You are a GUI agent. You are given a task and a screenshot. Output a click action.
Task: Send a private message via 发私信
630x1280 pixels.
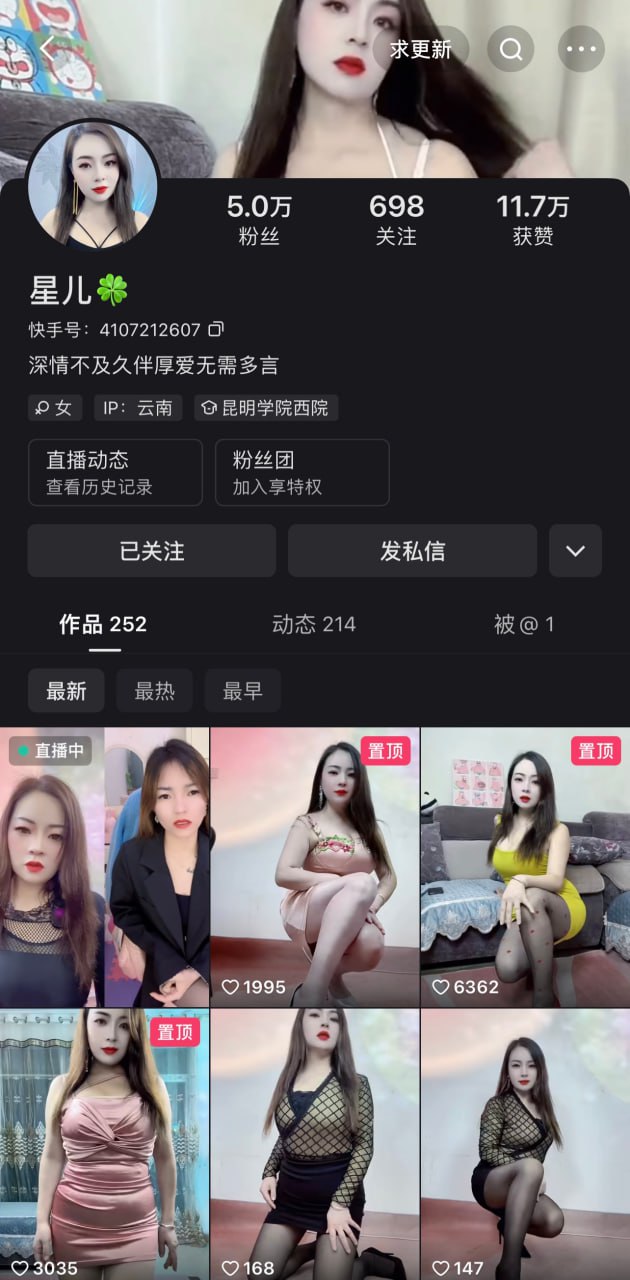coord(412,551)
